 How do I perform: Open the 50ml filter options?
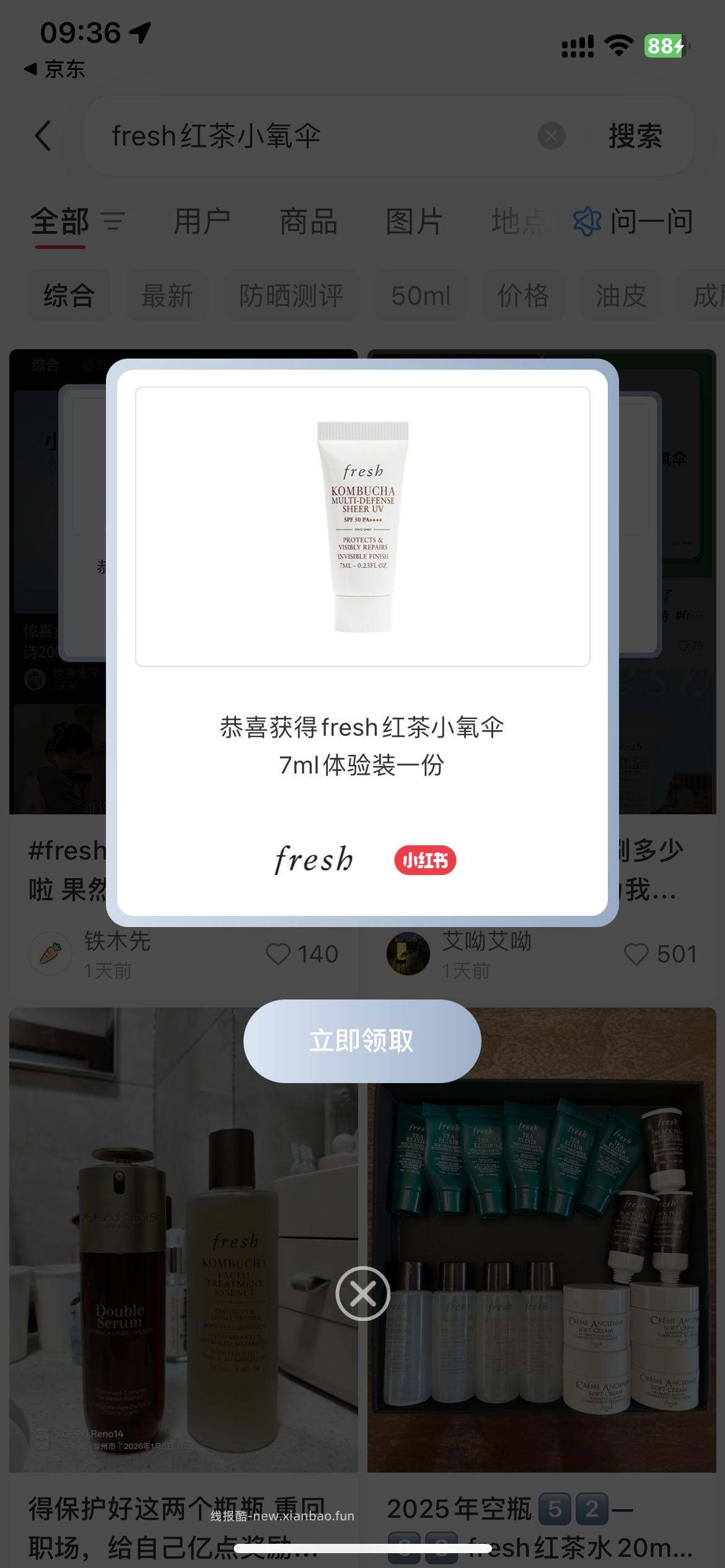tap(421, 296)
